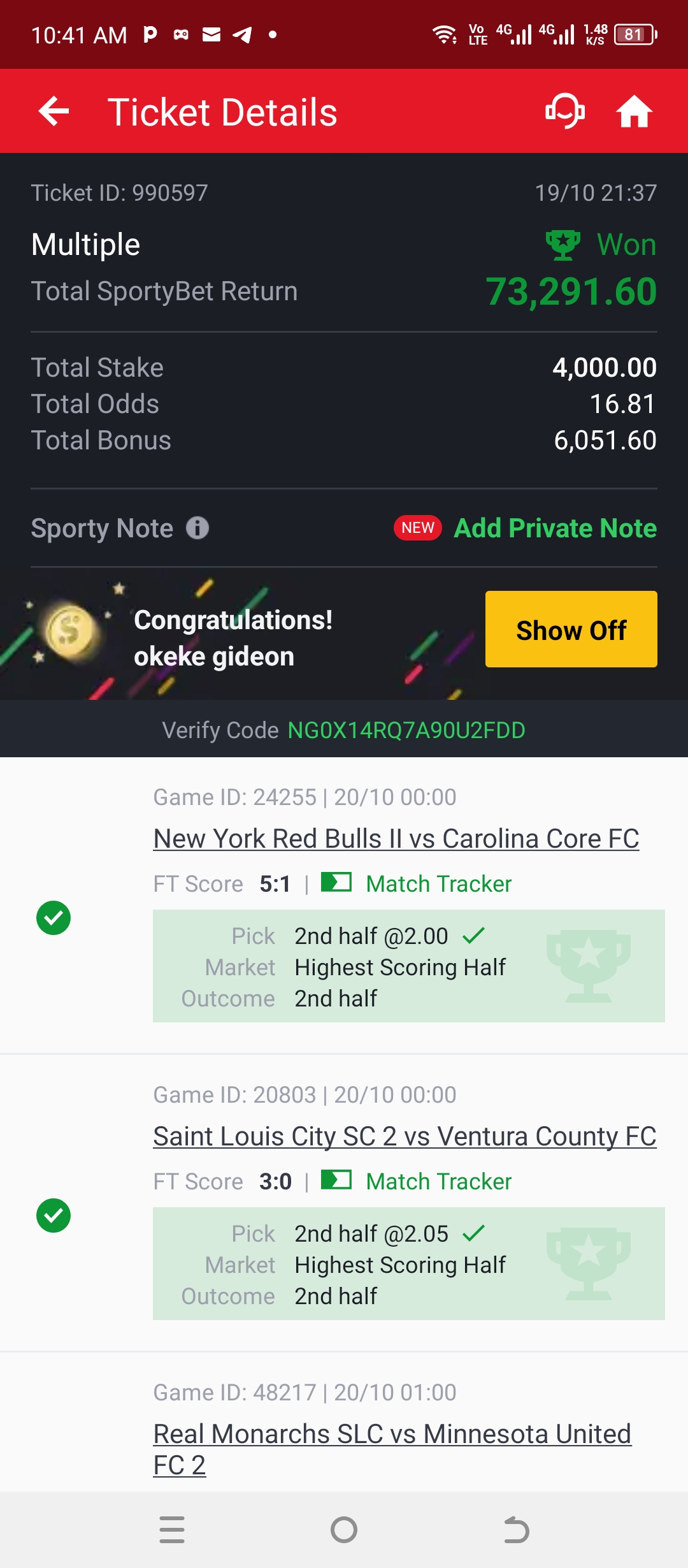This screenshot has height=1568, width=688.
Task: Open customer support headset icon
Action: [564, 111]
